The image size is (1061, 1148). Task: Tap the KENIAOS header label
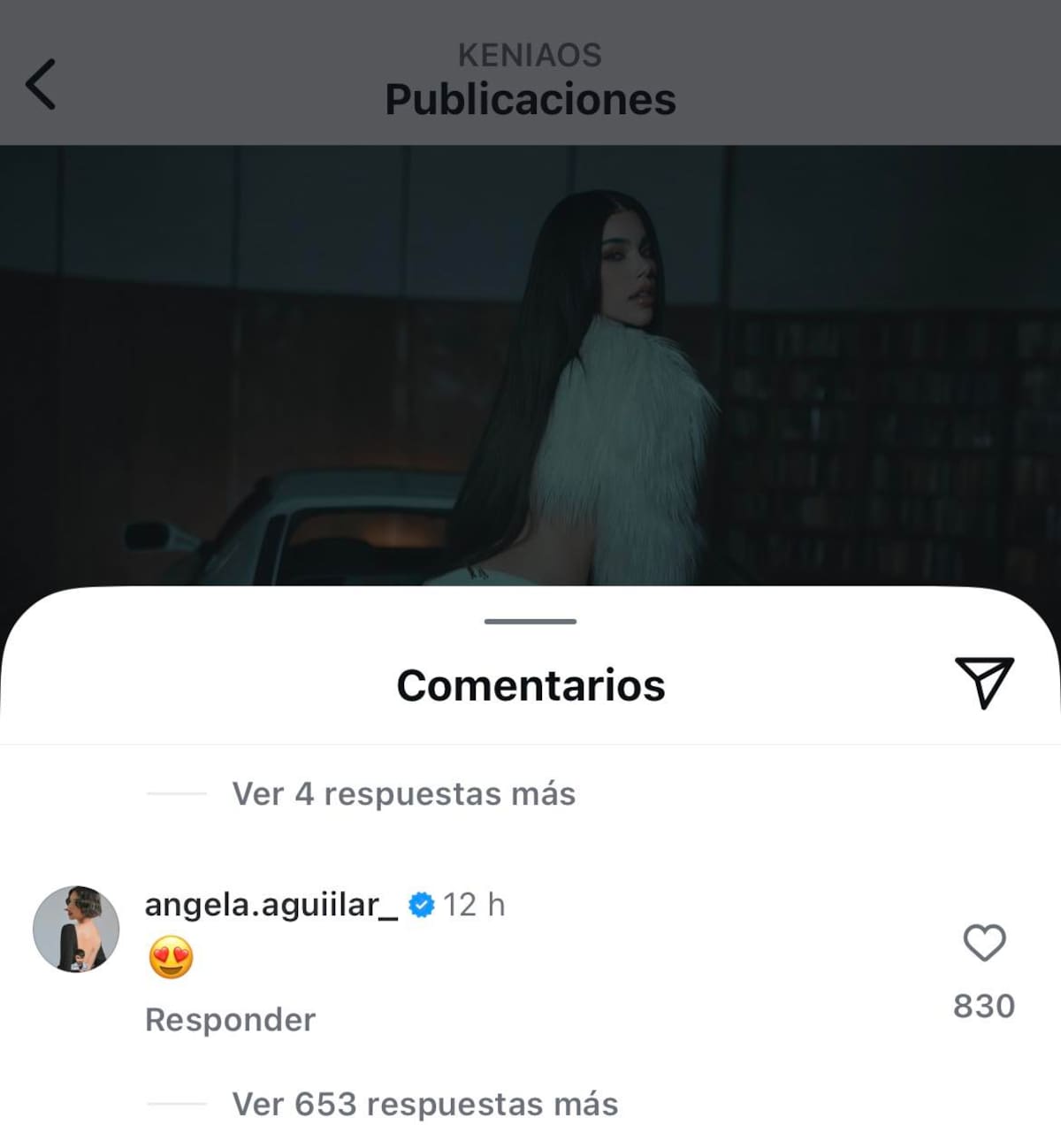529,55
